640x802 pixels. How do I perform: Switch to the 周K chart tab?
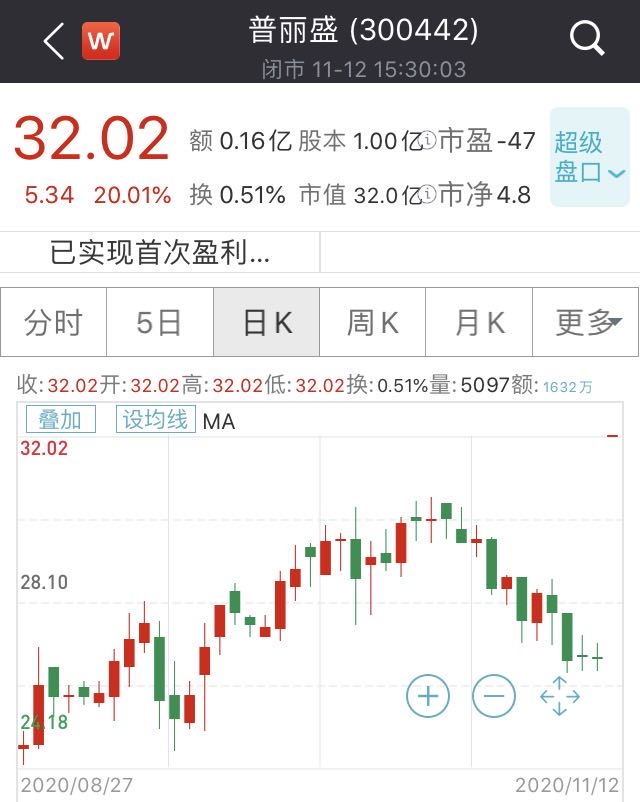pyautogui.click(x=373, y=322)
